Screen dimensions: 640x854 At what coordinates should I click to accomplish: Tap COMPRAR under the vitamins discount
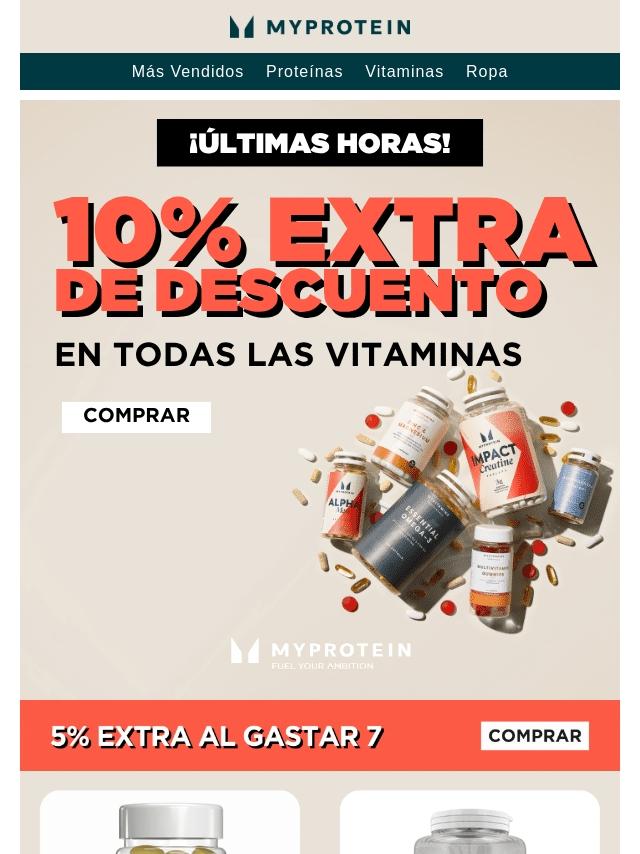coord(136,416)
